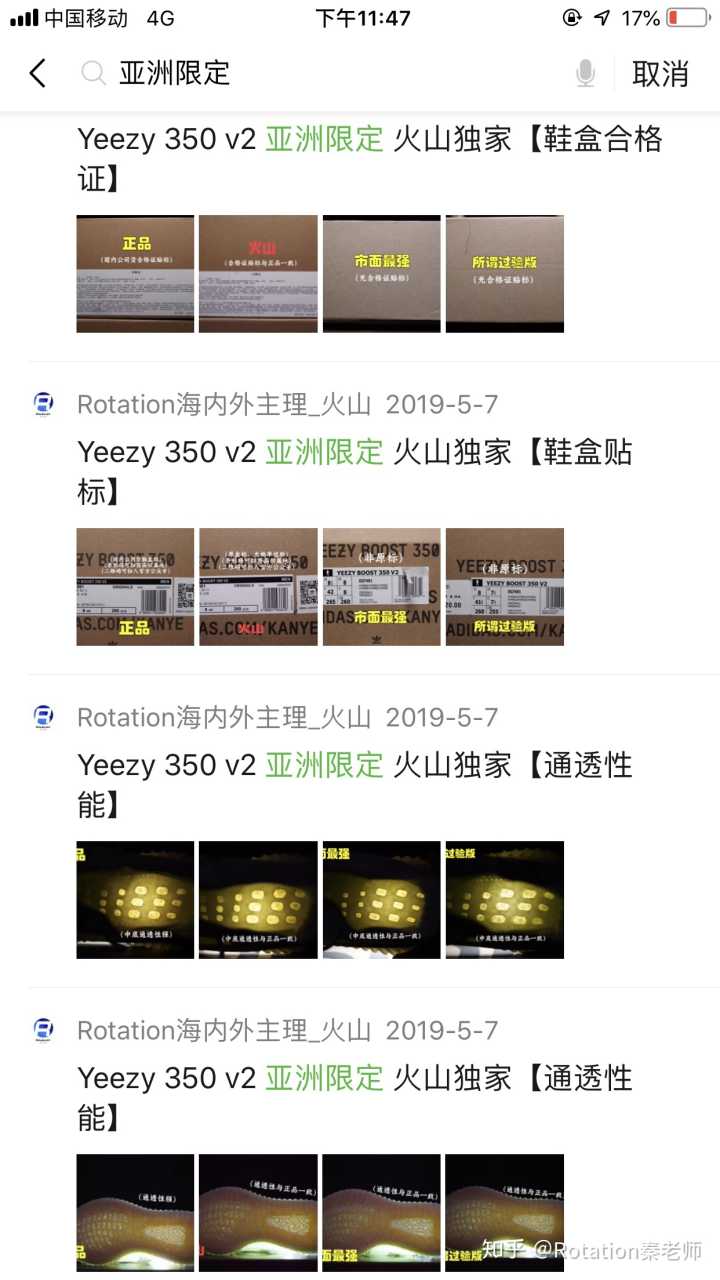This screenshot has height=1280, width=720.
Task: Open the 所谓过验版 photo in the 鞋盒合格证 post
Action: coord(504,274)
